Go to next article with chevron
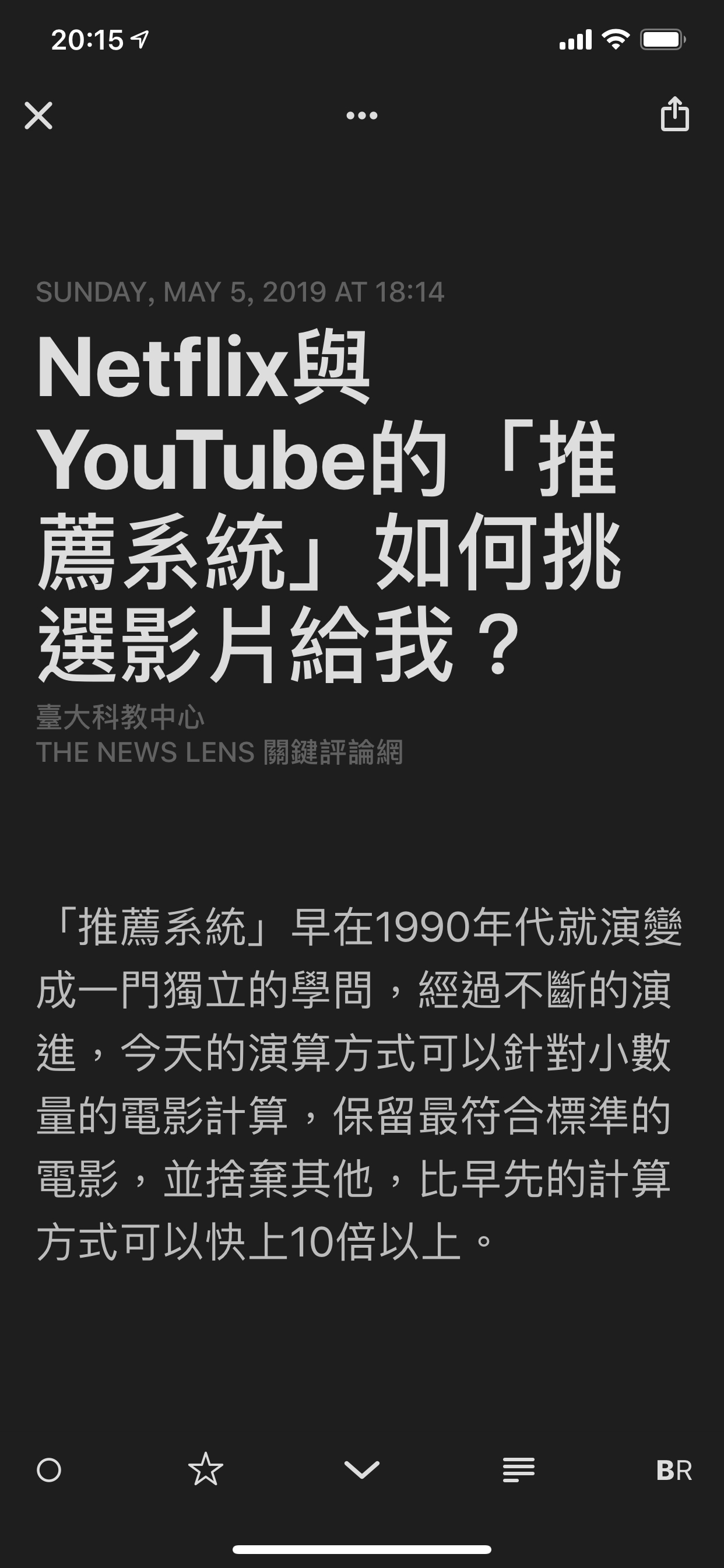 point(361,1470)
